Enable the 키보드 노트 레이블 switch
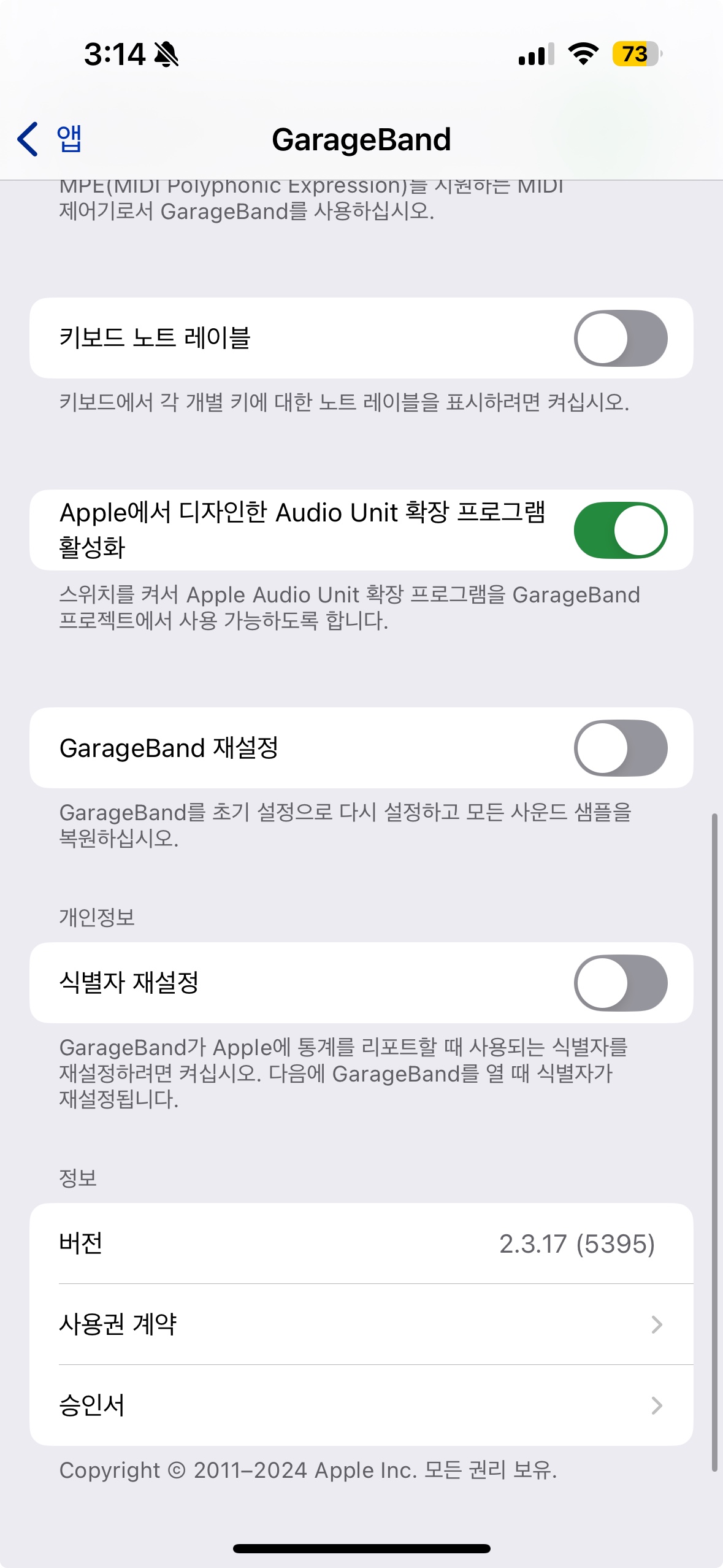The width and height of the screenshot is (723, 1568). pos(620,338)
